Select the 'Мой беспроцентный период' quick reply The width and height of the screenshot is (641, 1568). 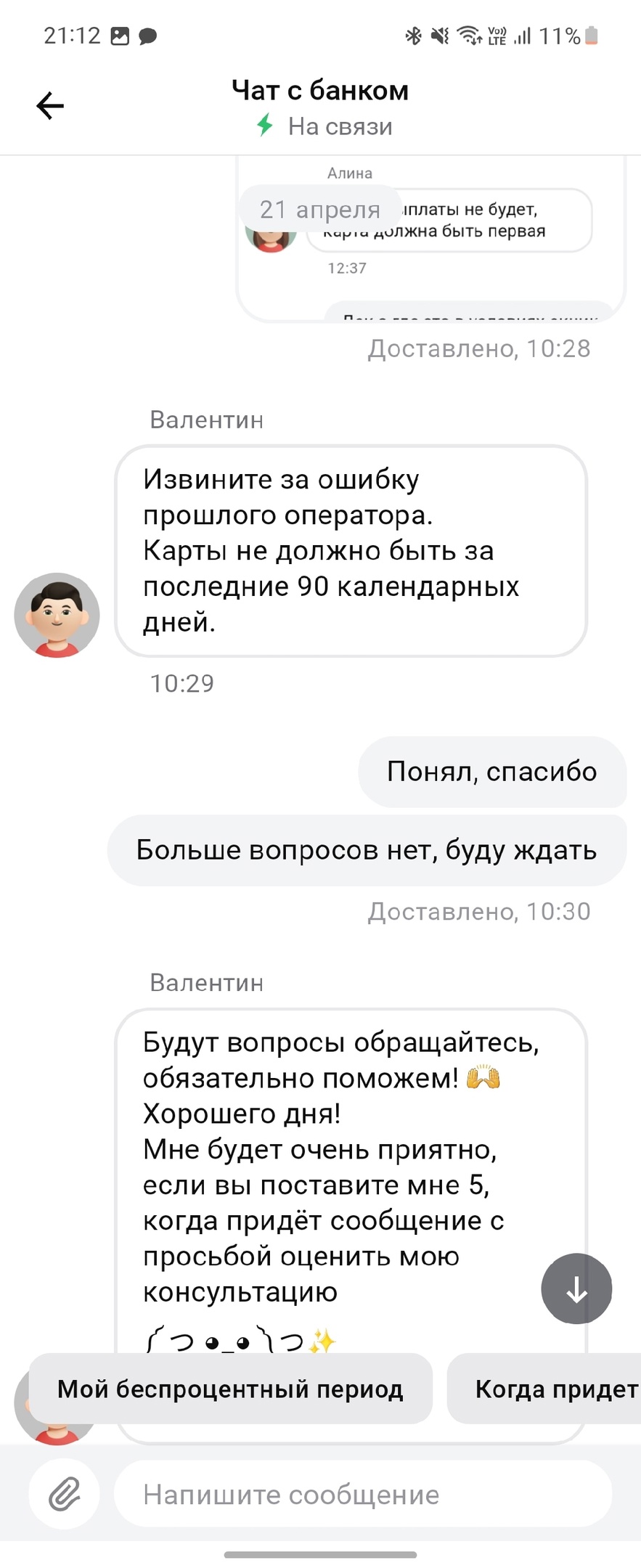(x=230, y=1389)
